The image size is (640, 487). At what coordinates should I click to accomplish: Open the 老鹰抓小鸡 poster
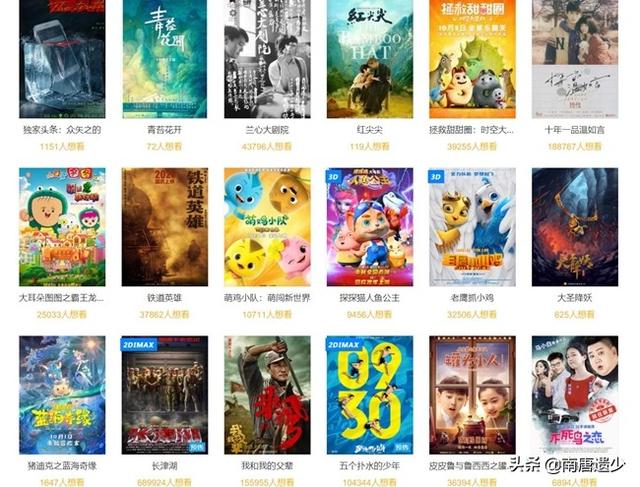(x=472, y=228)
